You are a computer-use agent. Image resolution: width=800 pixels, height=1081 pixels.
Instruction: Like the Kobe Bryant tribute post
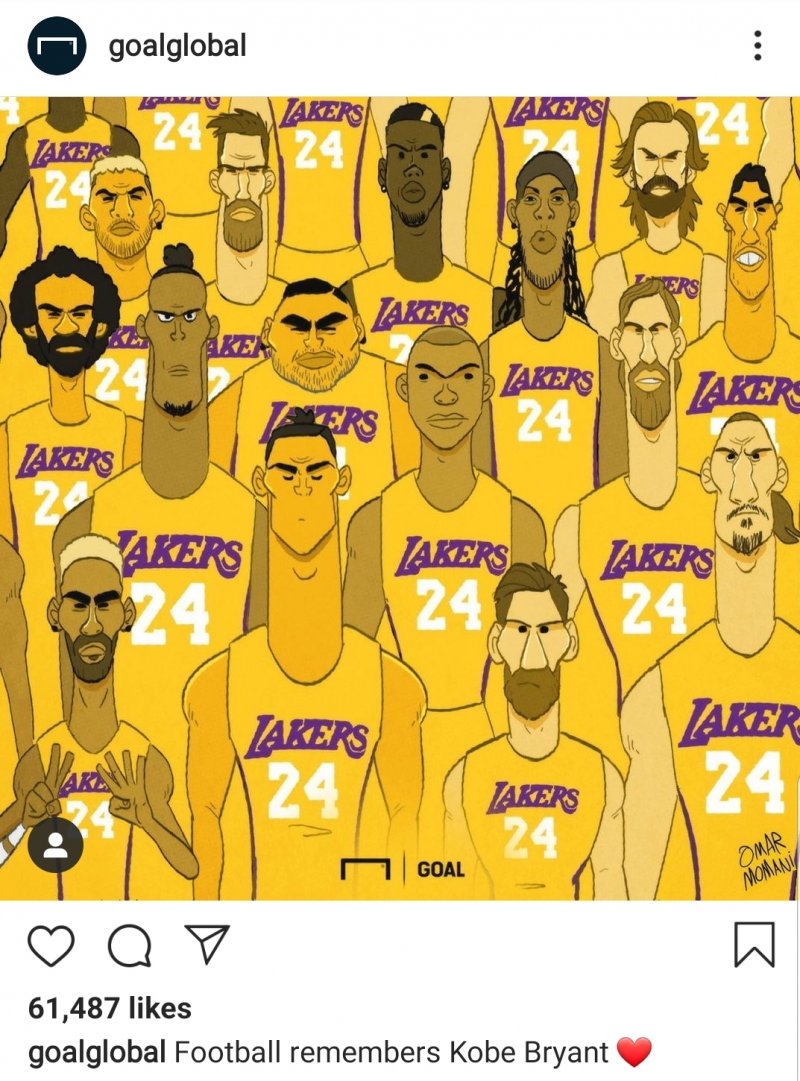(x=52, y=945)
